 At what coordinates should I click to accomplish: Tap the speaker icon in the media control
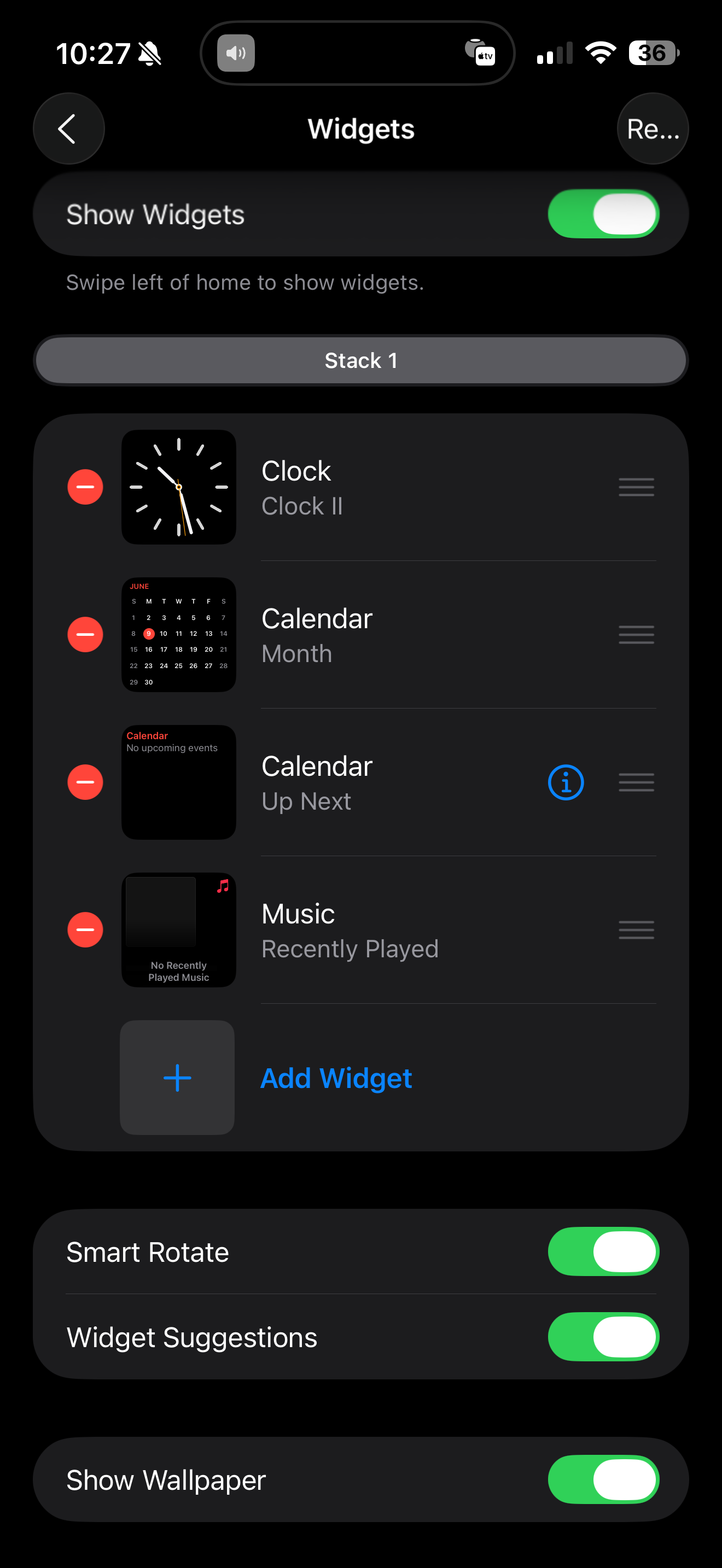(236, 53)
